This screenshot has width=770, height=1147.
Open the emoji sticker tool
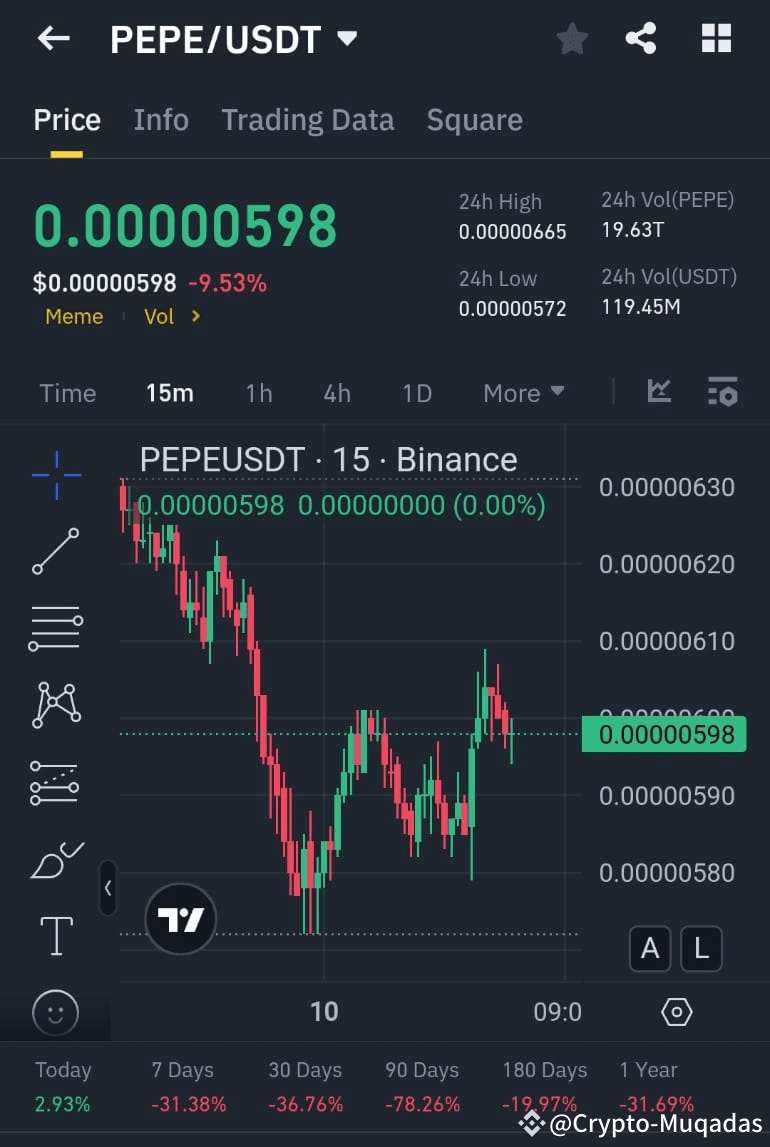tap(55, 1013)
